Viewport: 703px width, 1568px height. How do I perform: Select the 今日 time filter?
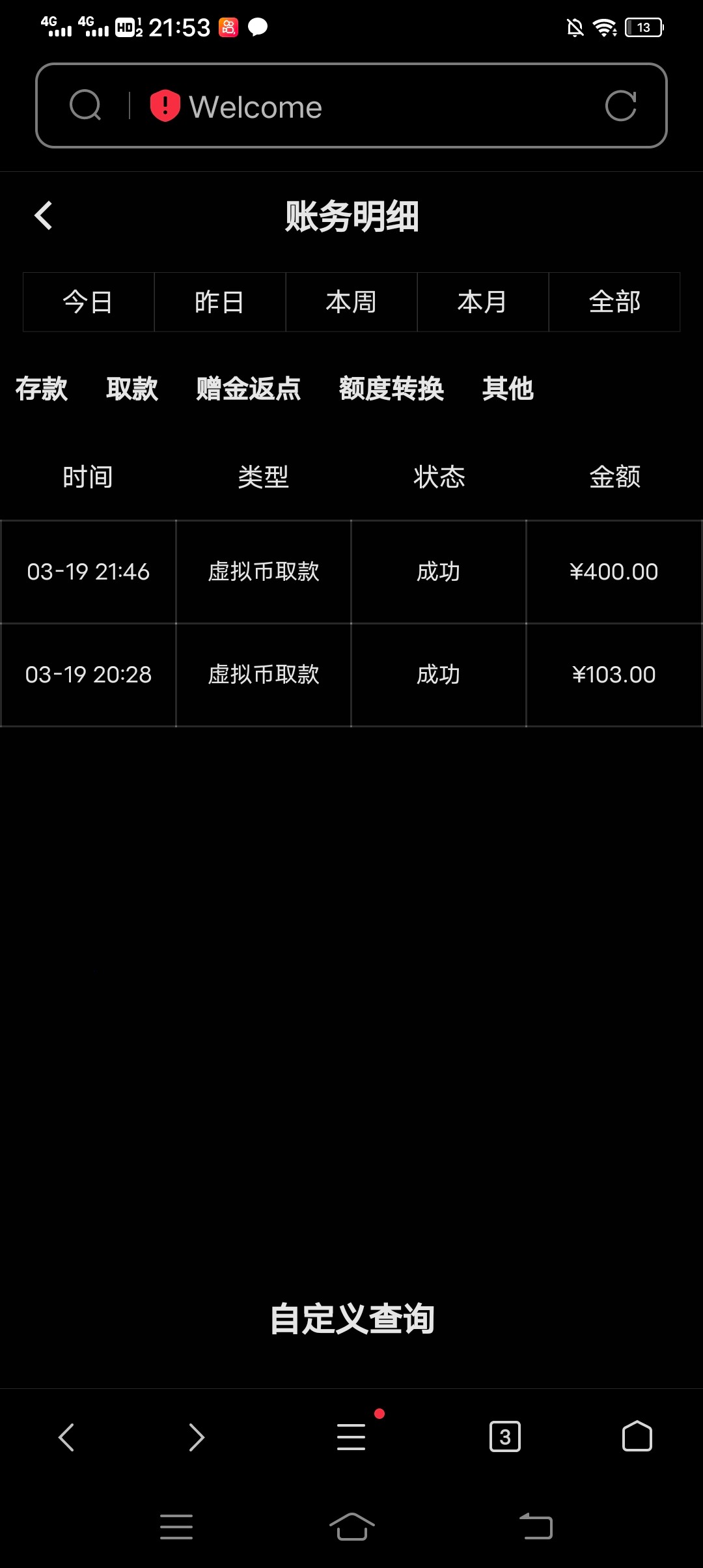pyautogui.click(x=89, y=302)
